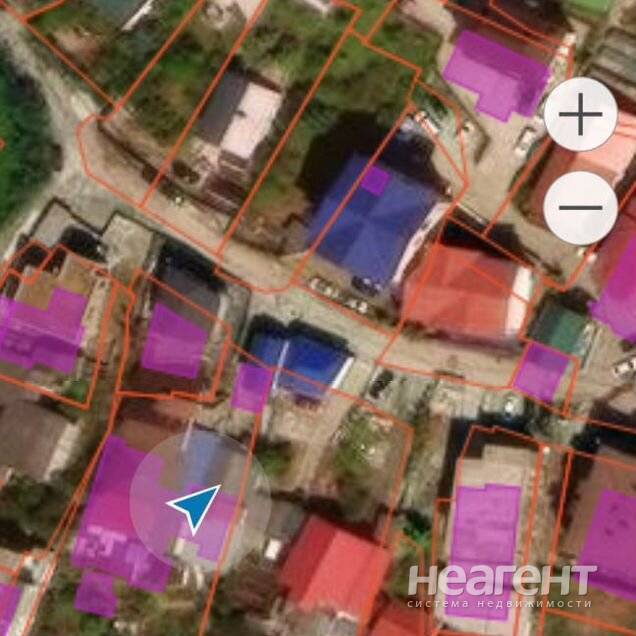Viewport: 636px width, 636px height.
Task: Zoom out of the cadastral map
Action: pyautogui.click(x=580, y=208)
